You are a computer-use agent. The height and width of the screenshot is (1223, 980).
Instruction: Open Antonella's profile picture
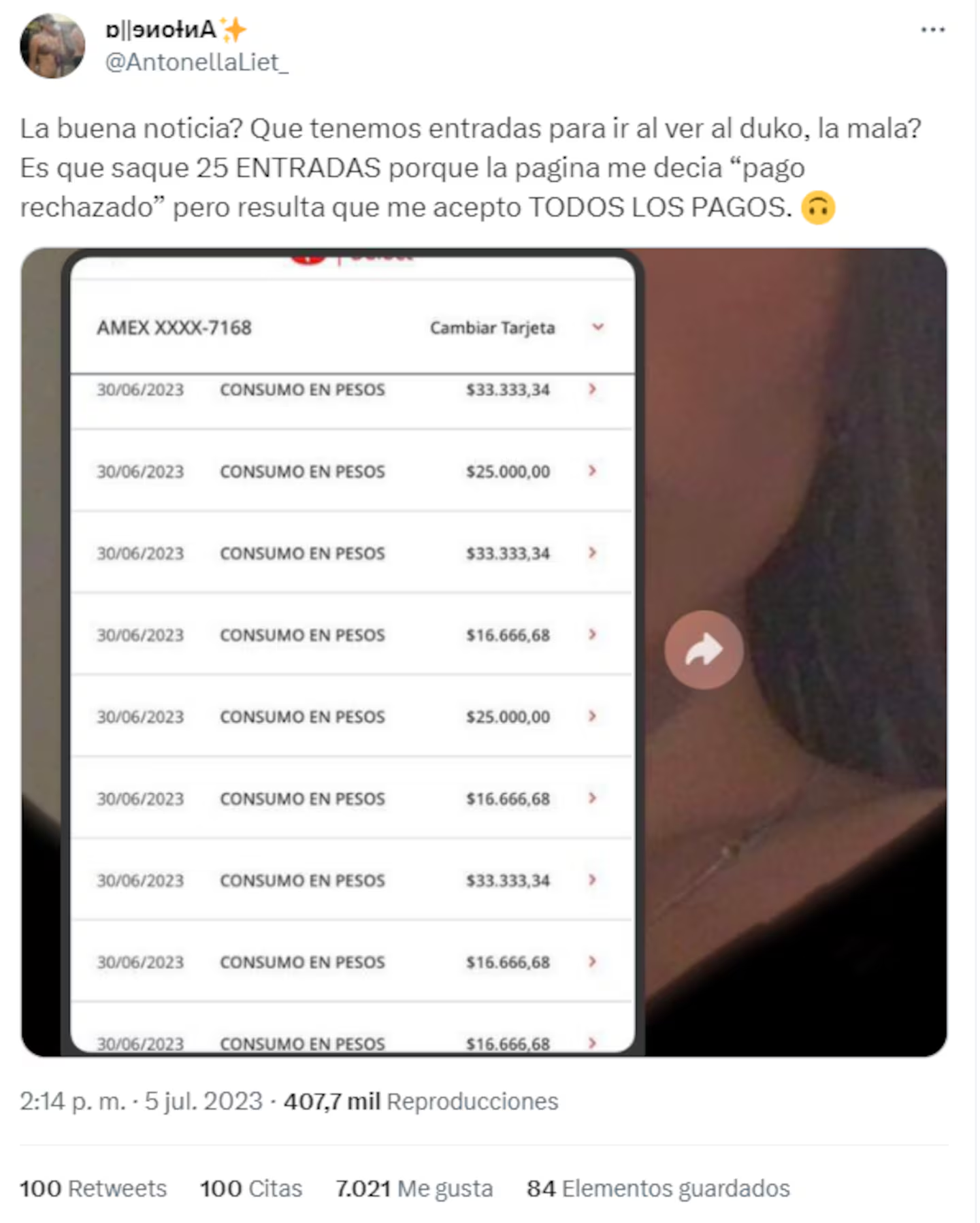(52, 46)
